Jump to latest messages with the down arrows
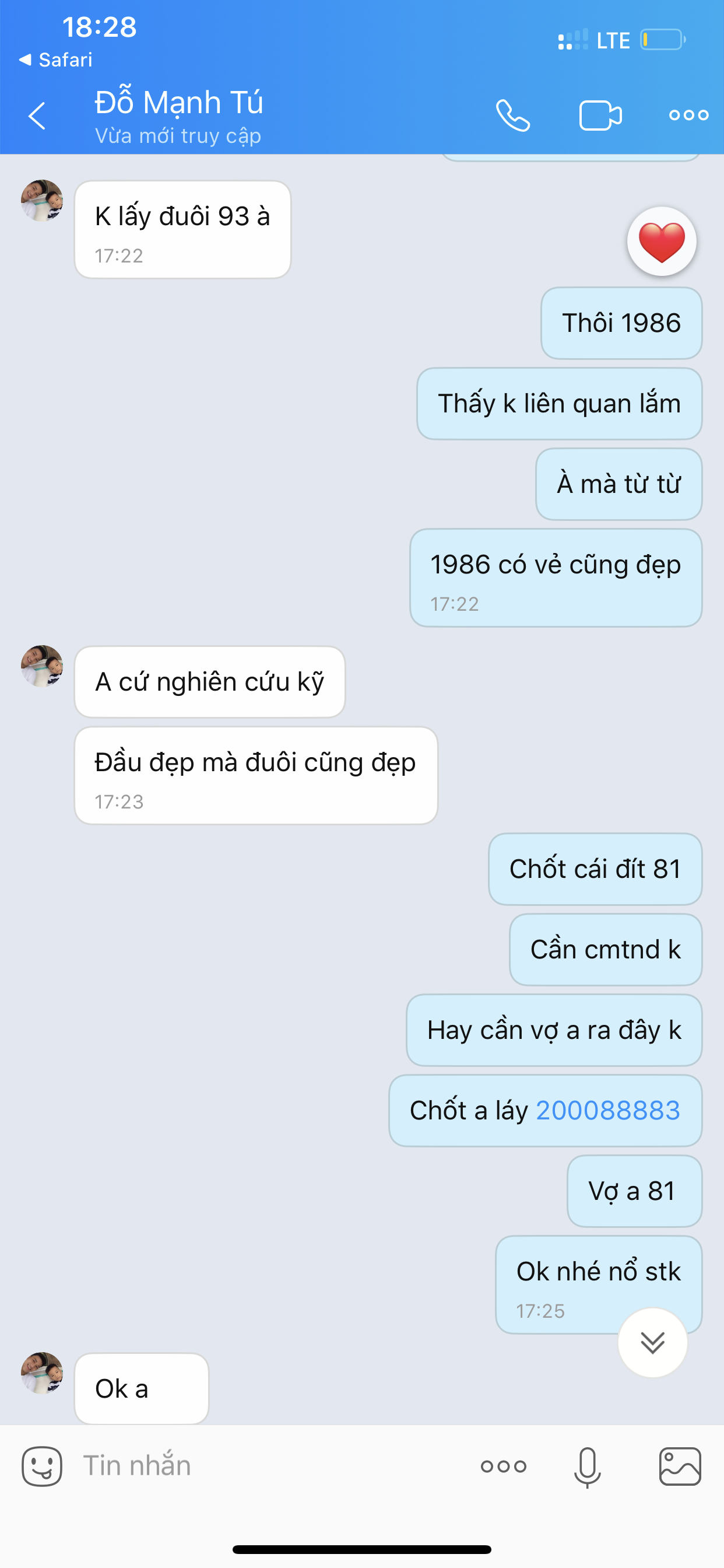724x1568 pixels. [652, 1342]
